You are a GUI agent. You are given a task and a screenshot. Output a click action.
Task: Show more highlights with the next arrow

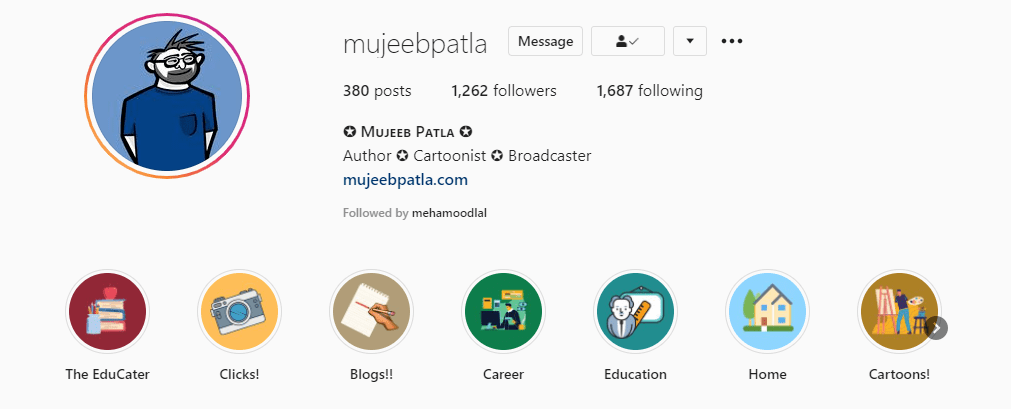tap(936, 328)
